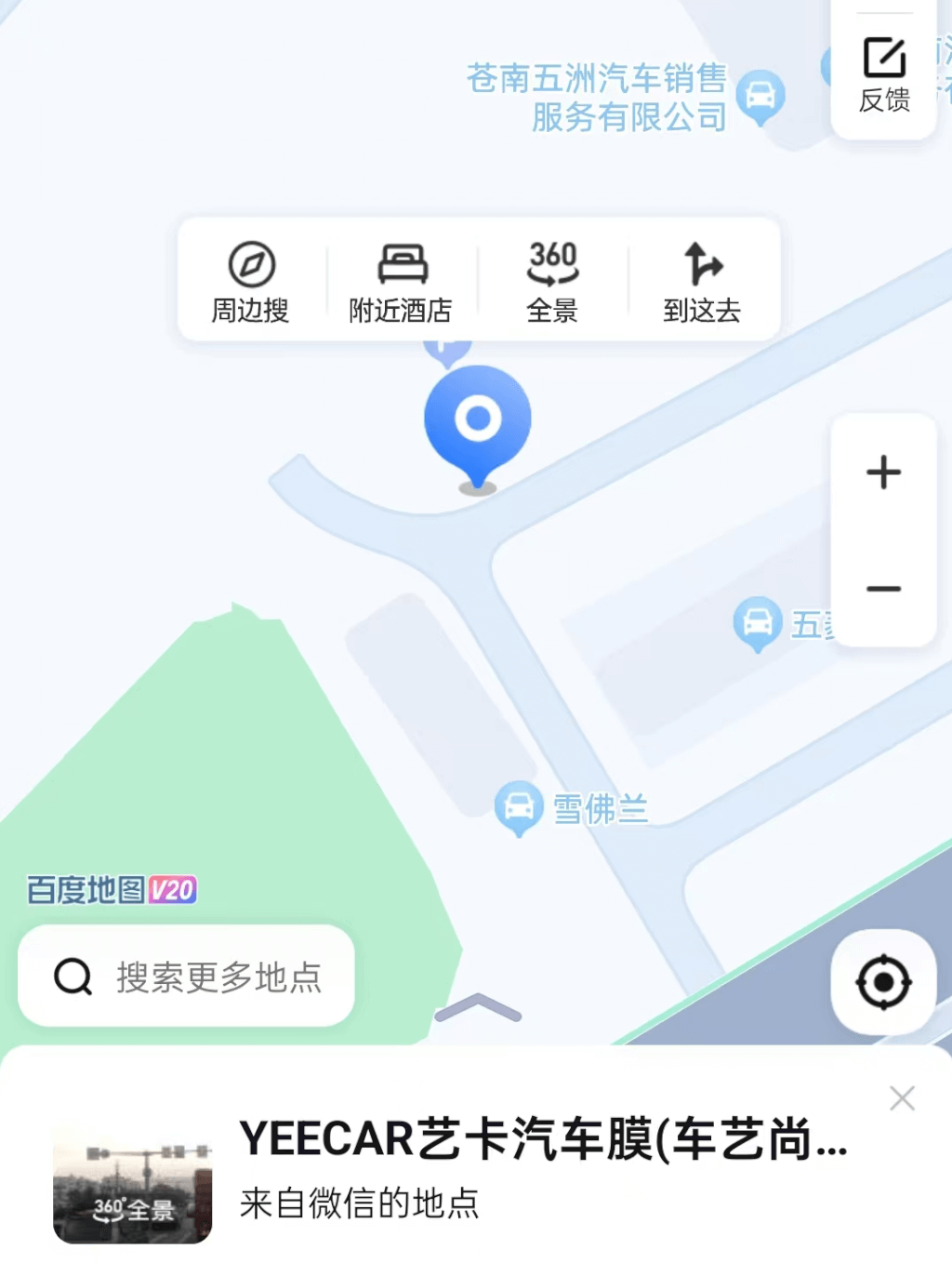The width and height of the screenshot is (952, 1276).
Task: Expand the location details panel upward
Action: click(478, 1008)
